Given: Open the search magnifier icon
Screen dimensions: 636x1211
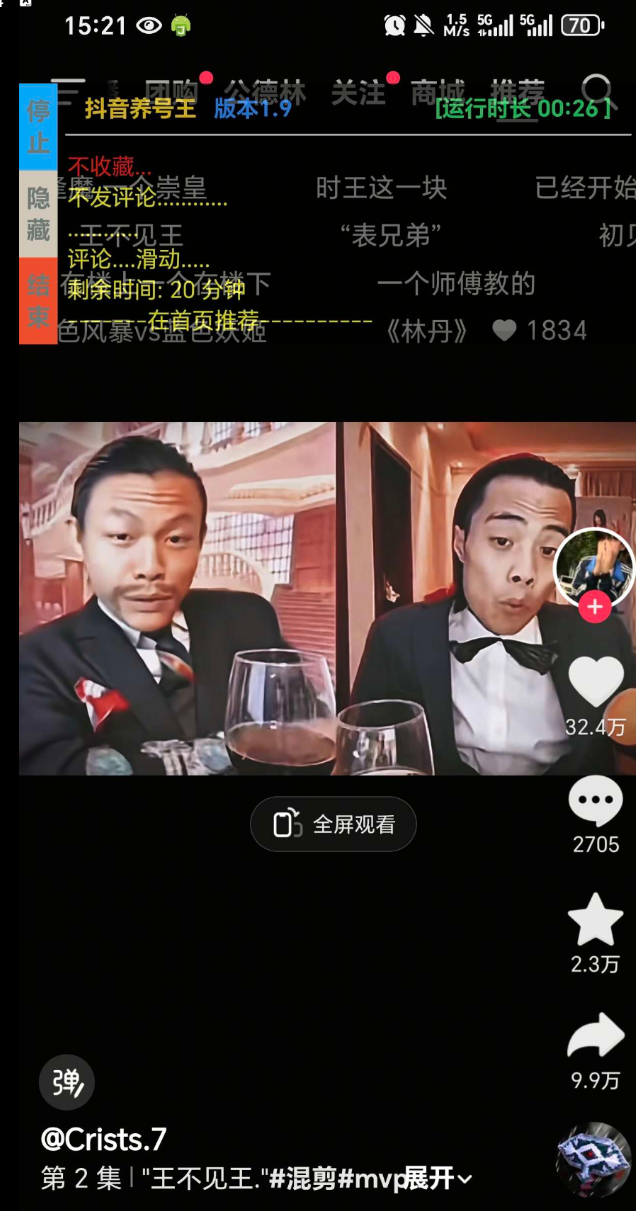Looking at the screenshot, I should pos(597,93).
